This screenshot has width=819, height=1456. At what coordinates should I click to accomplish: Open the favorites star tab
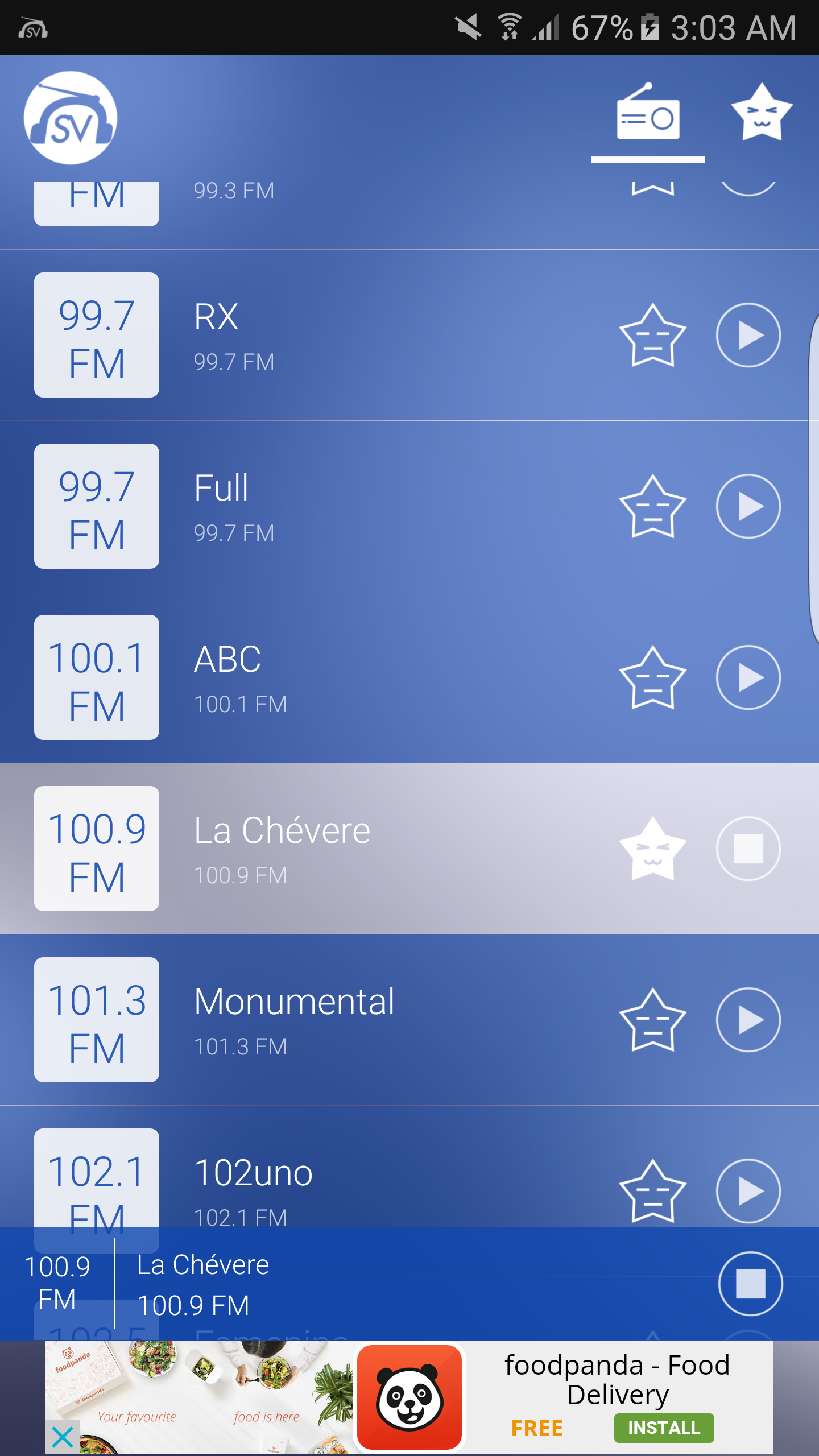point(762,114)
